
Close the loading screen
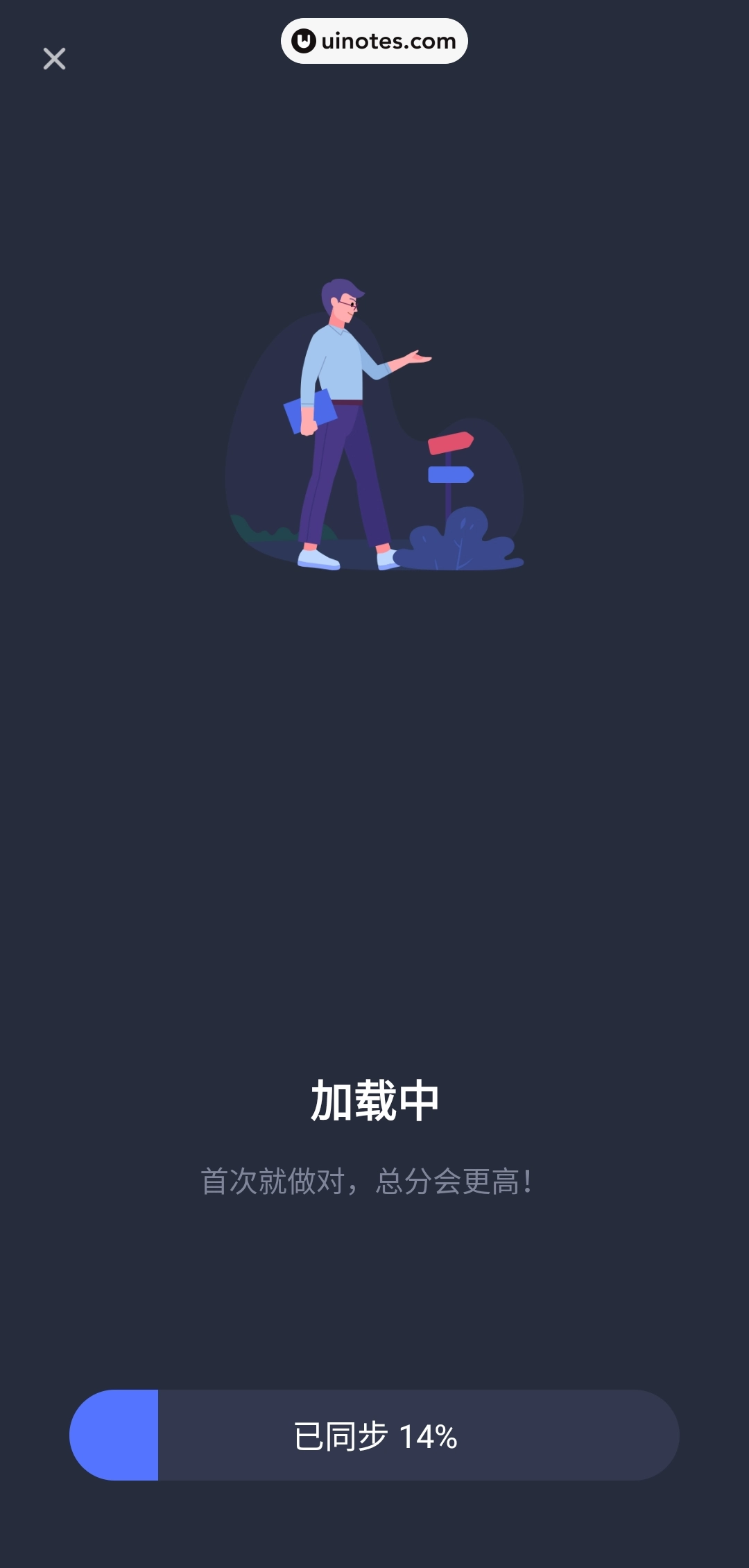(54, 59)
